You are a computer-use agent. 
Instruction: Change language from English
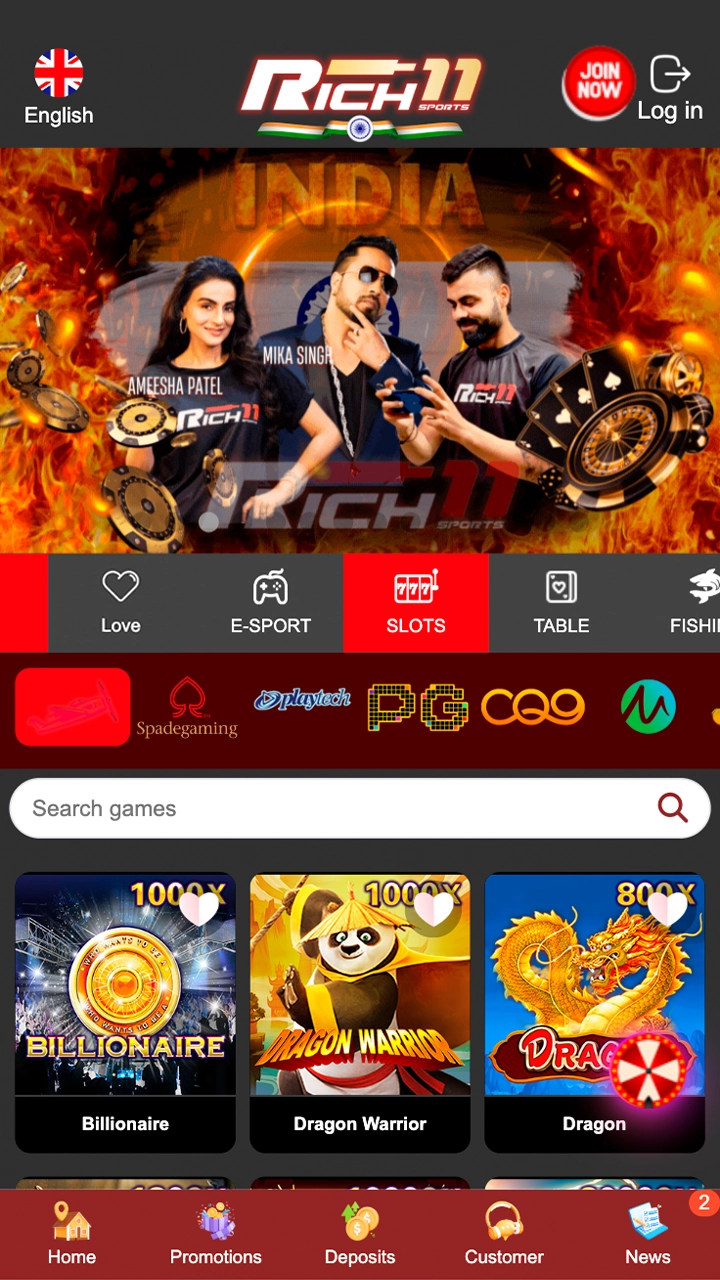pos(59,87)
